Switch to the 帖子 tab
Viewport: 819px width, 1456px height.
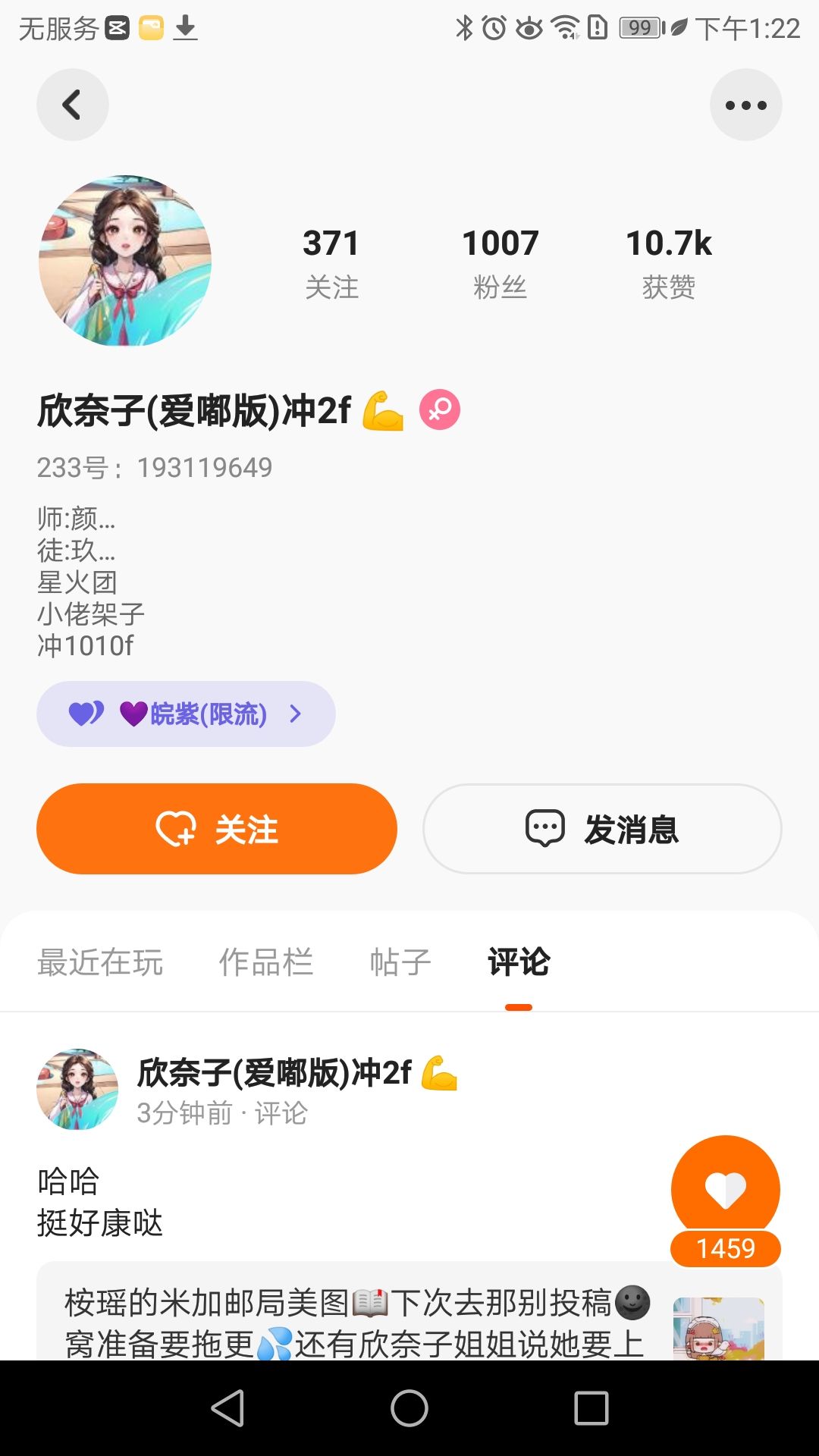400,962
